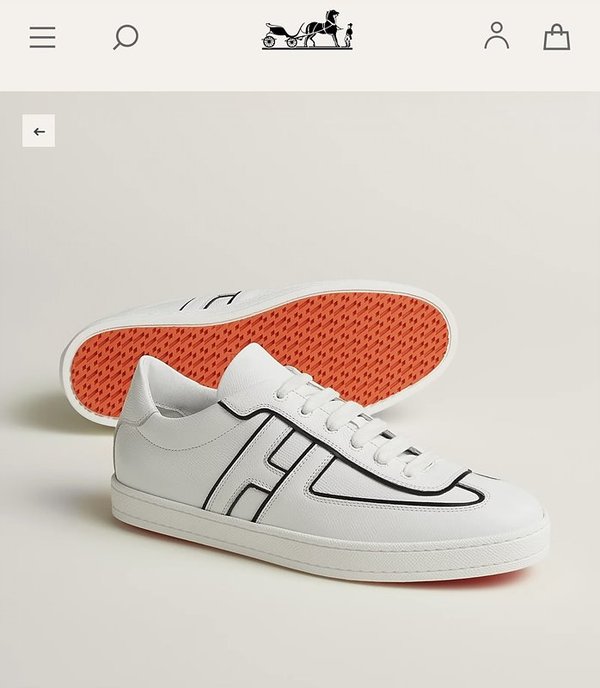This screenshot has height=688, width=600.
Task: Open the account profile icon
Action: [496, 36]
